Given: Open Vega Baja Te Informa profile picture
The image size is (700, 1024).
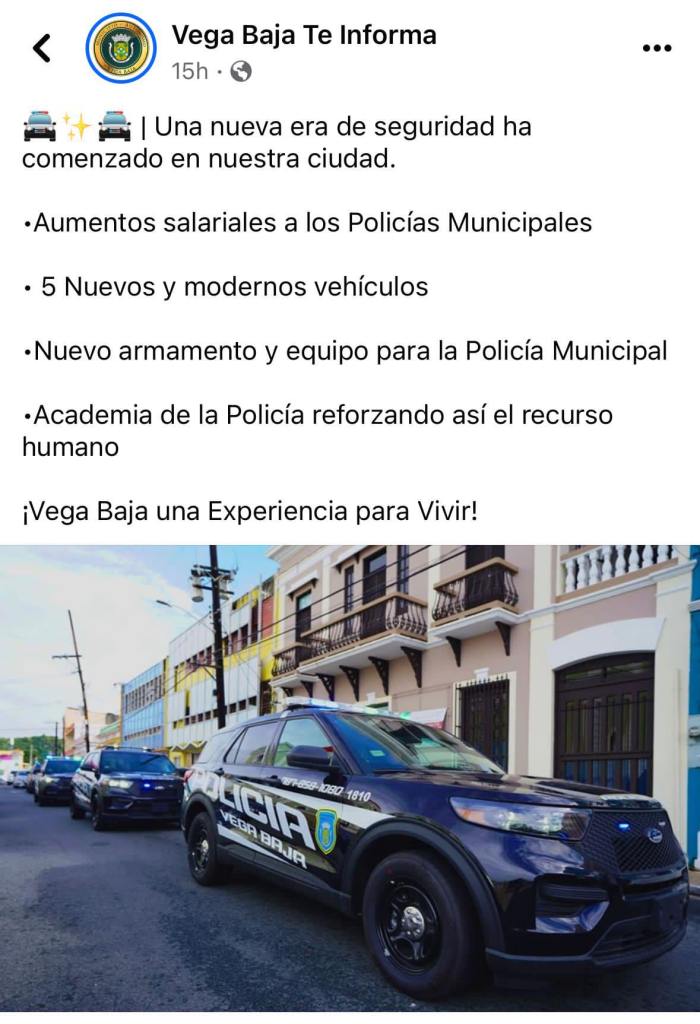Looking at the screenshot, I should pyautogui.click(x=121, y=48).
